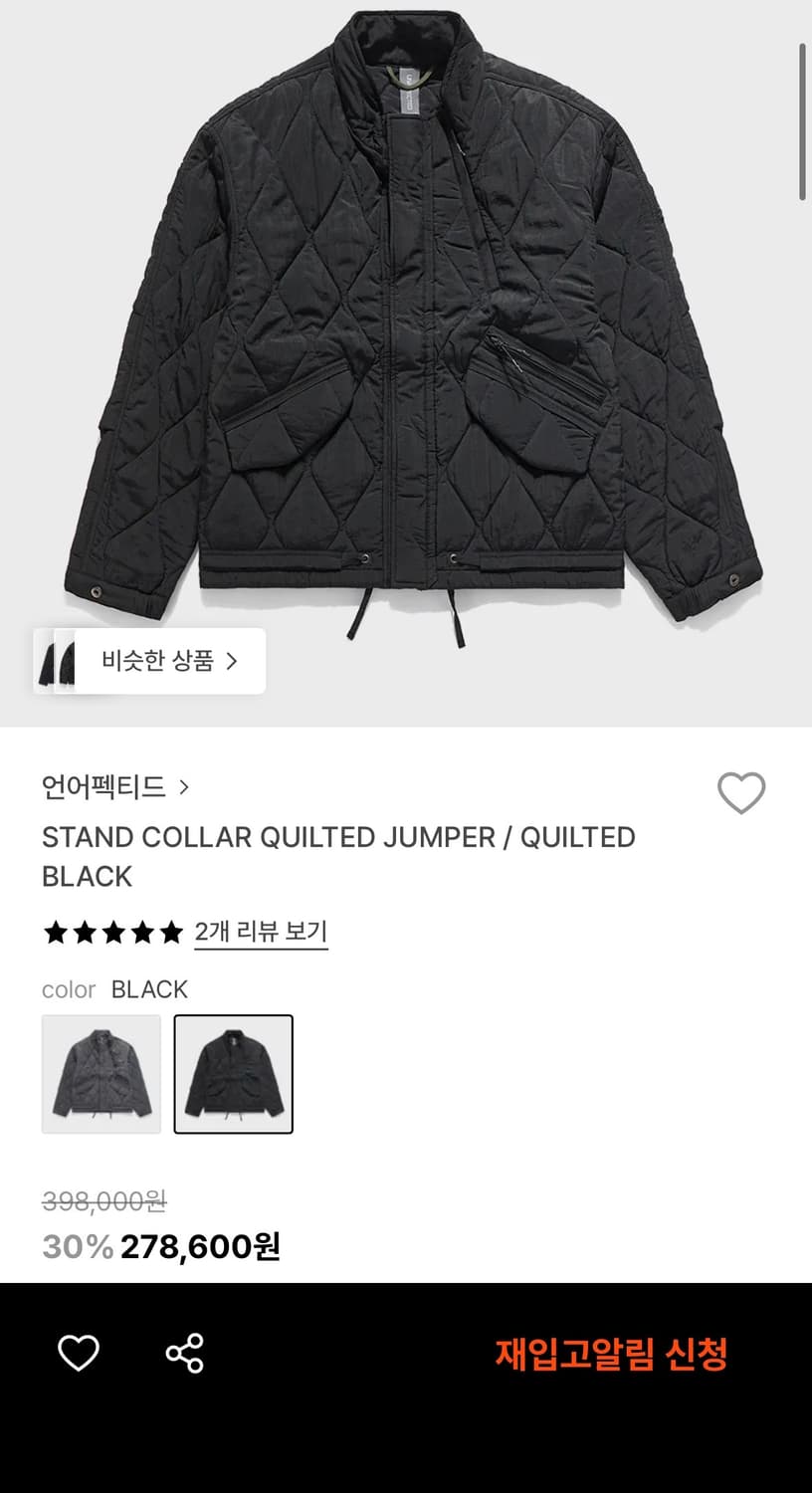Toggle favorite using the bottom-left heart
The image size is (812, 1493).
click(80, 1352)
